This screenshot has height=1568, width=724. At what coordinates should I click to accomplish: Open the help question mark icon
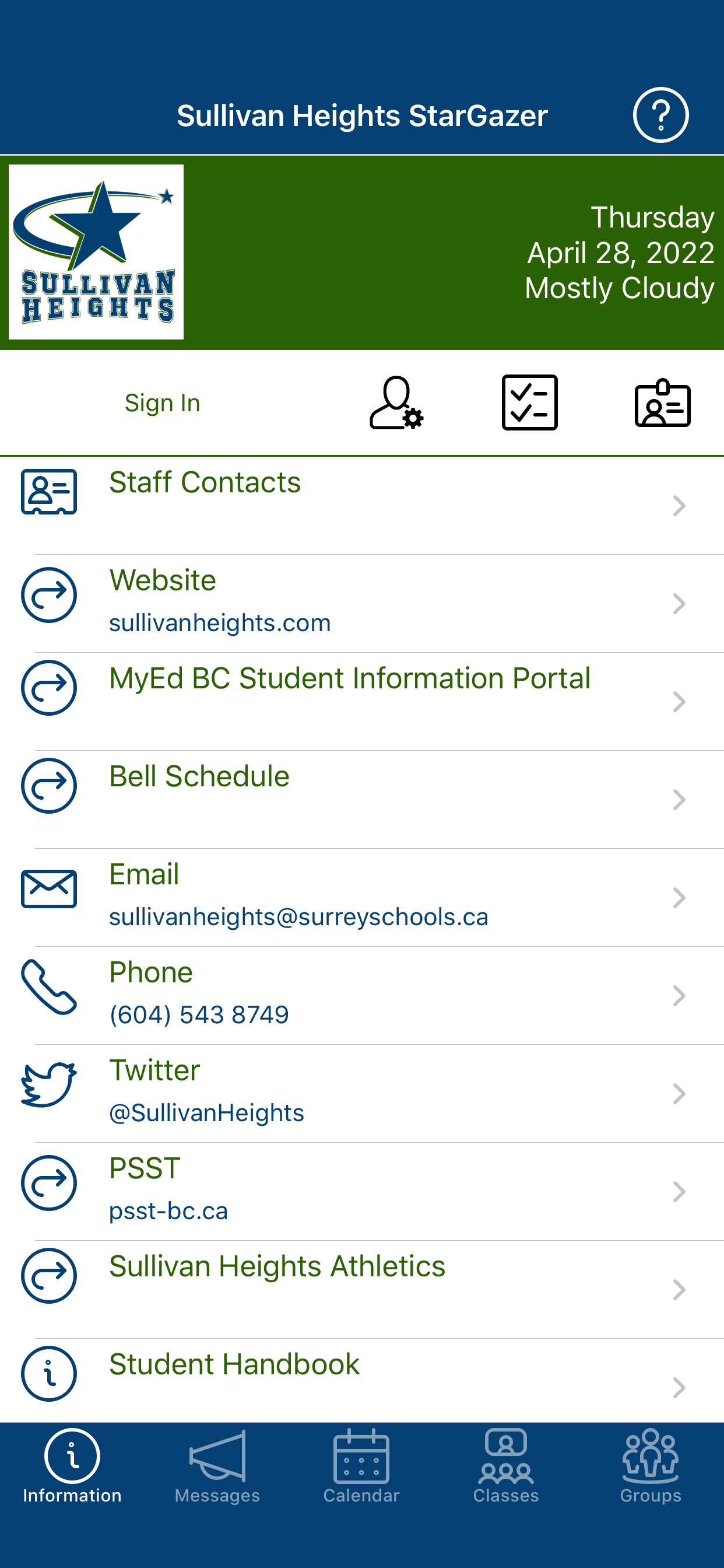[660, 115]
